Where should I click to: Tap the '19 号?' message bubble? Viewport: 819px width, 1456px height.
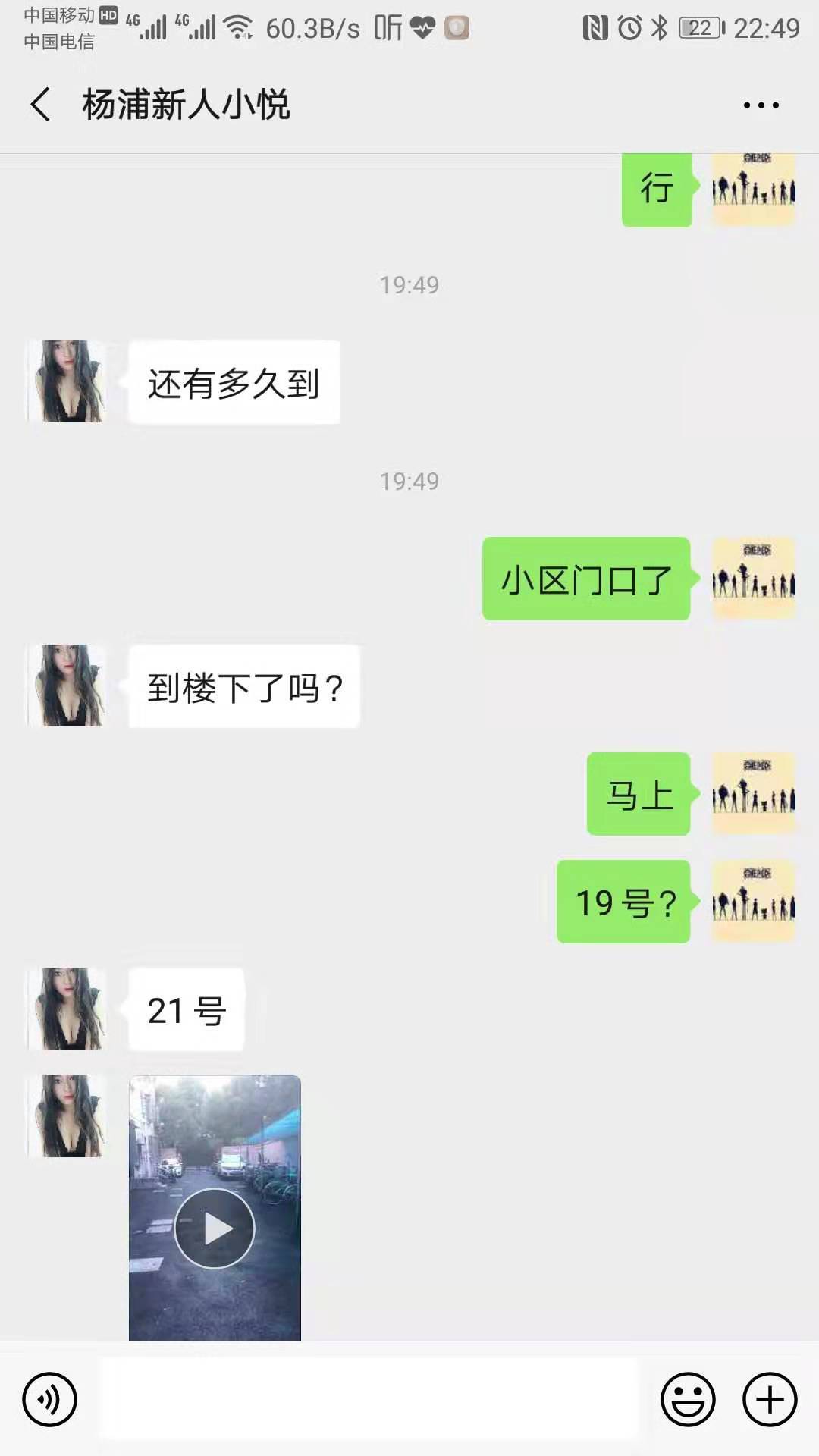coord(622,902)
